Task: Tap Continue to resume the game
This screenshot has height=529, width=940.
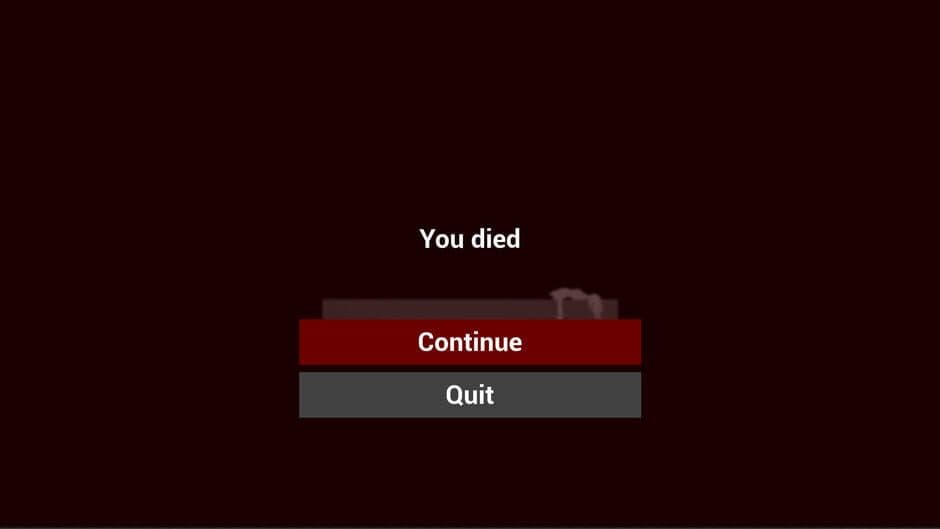Action: coord(470,342)
